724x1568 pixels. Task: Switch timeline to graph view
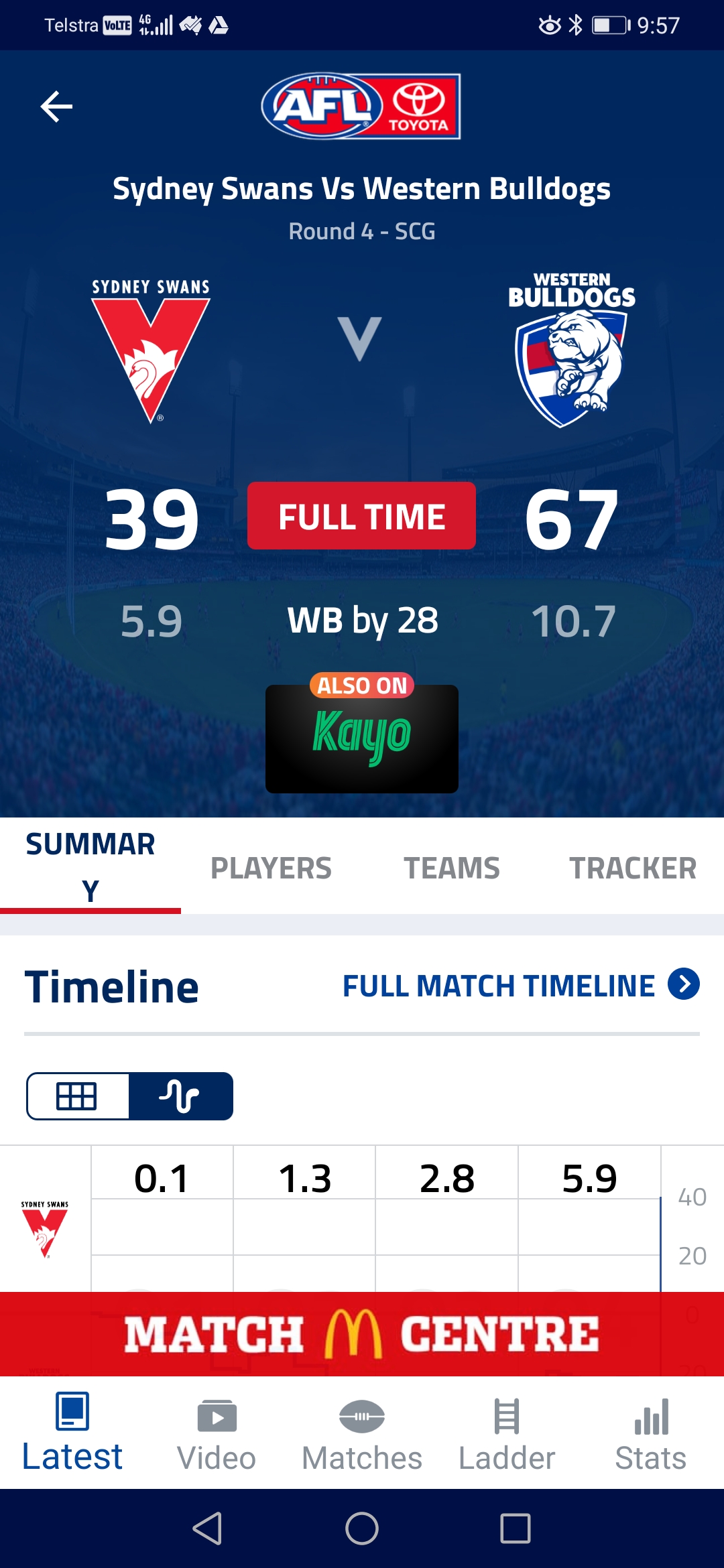pyautogui.click(x=181, y=1096)
